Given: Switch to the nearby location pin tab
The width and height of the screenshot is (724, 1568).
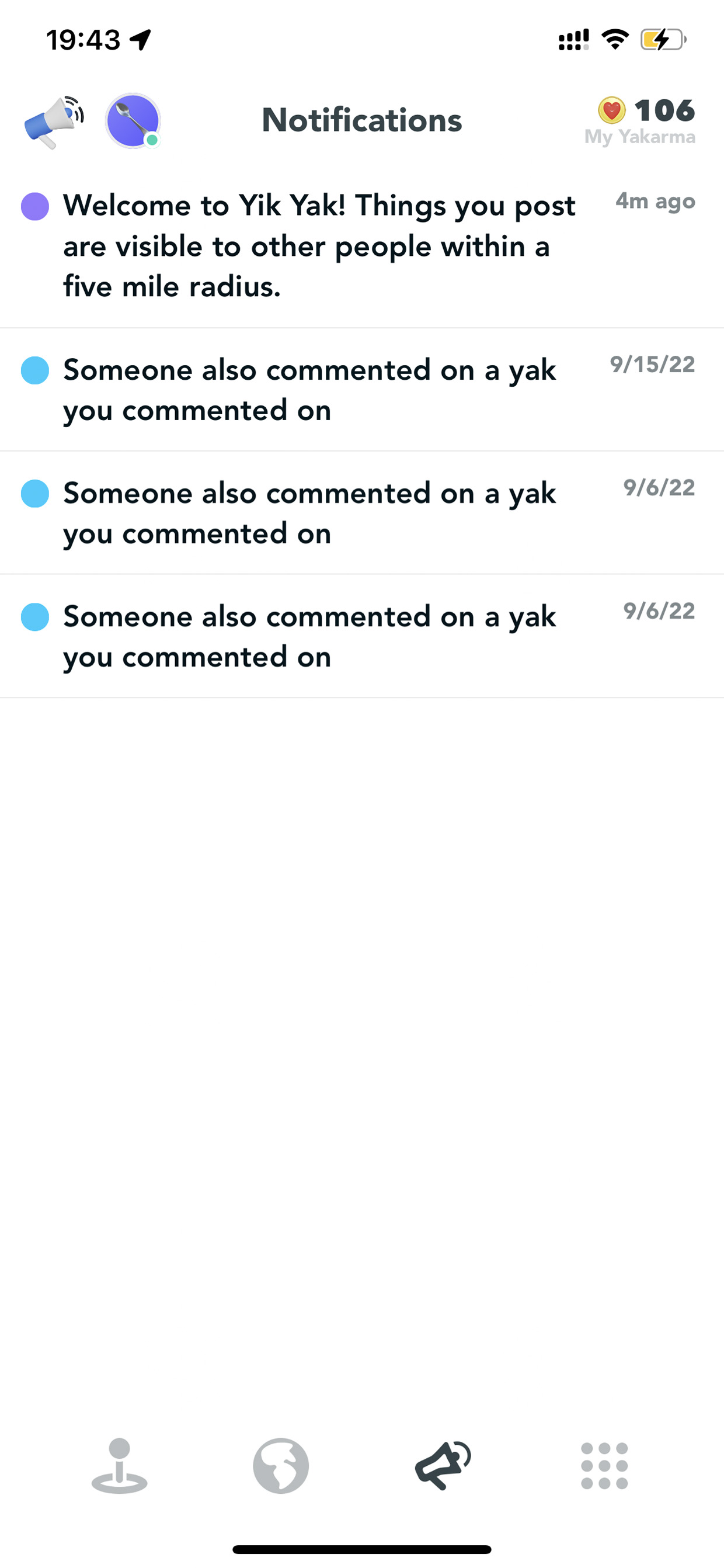Looking at the screenshot, I should tap(119, 1466).
